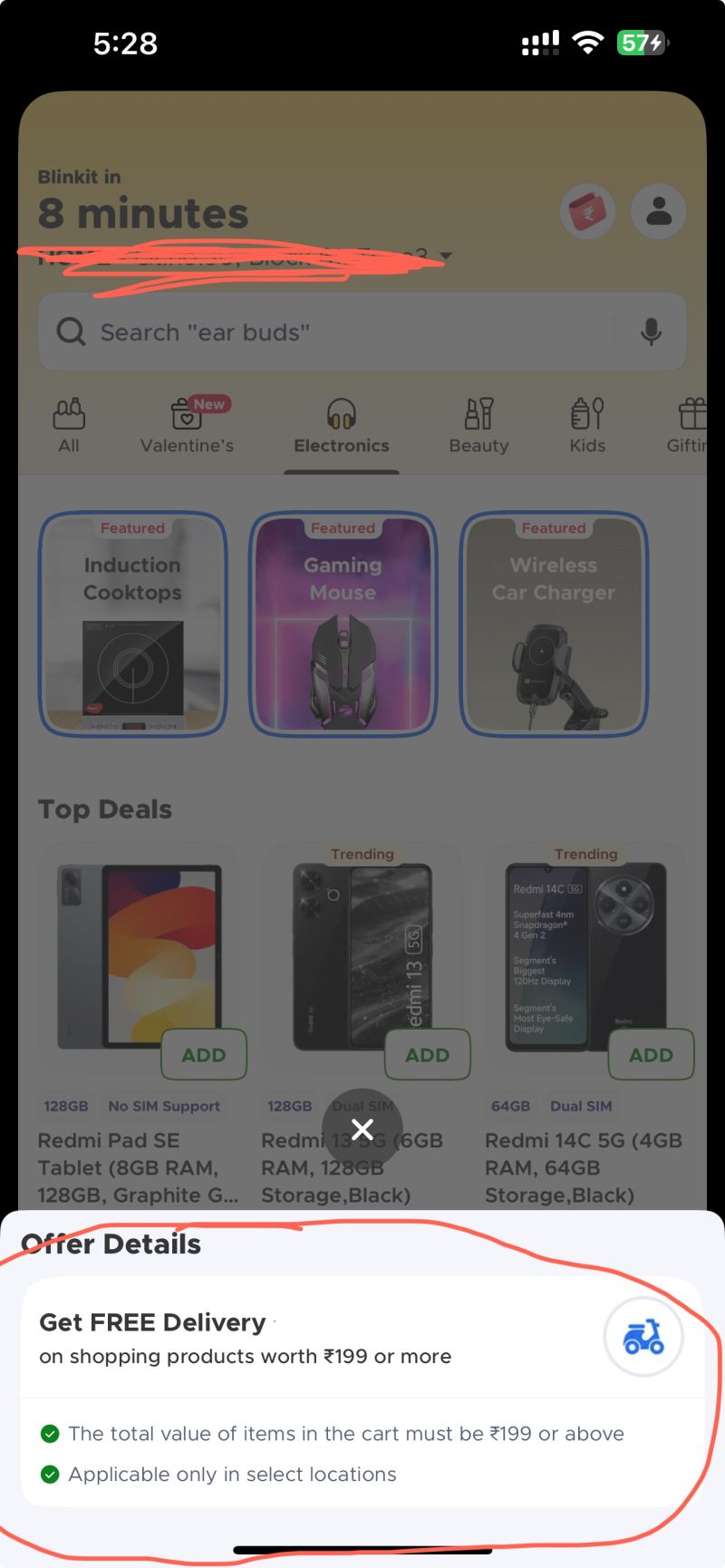This screenshot has width=725, height=1568.
Task: Switch to the Valentine's tab
Action: [187, 426]
